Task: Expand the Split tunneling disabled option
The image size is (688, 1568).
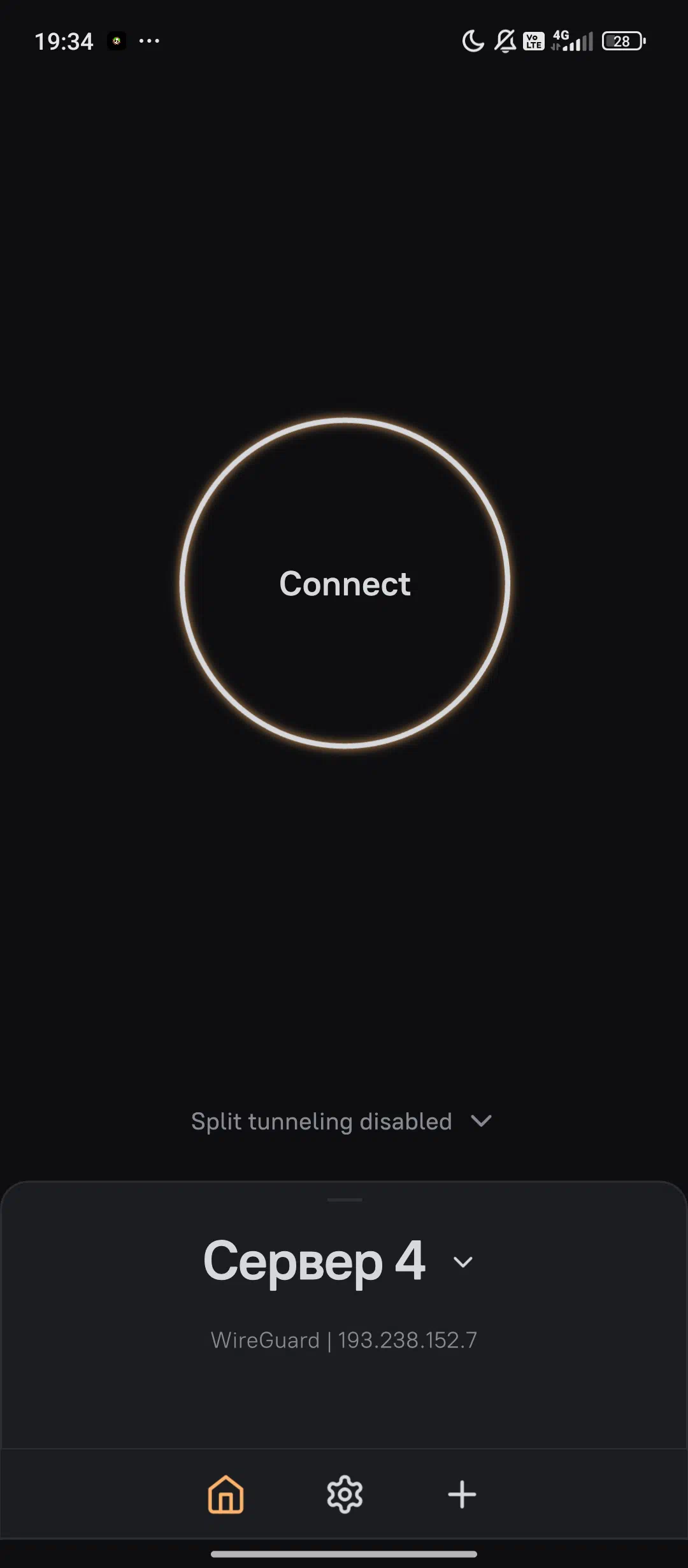Action: click(342, 1121)
